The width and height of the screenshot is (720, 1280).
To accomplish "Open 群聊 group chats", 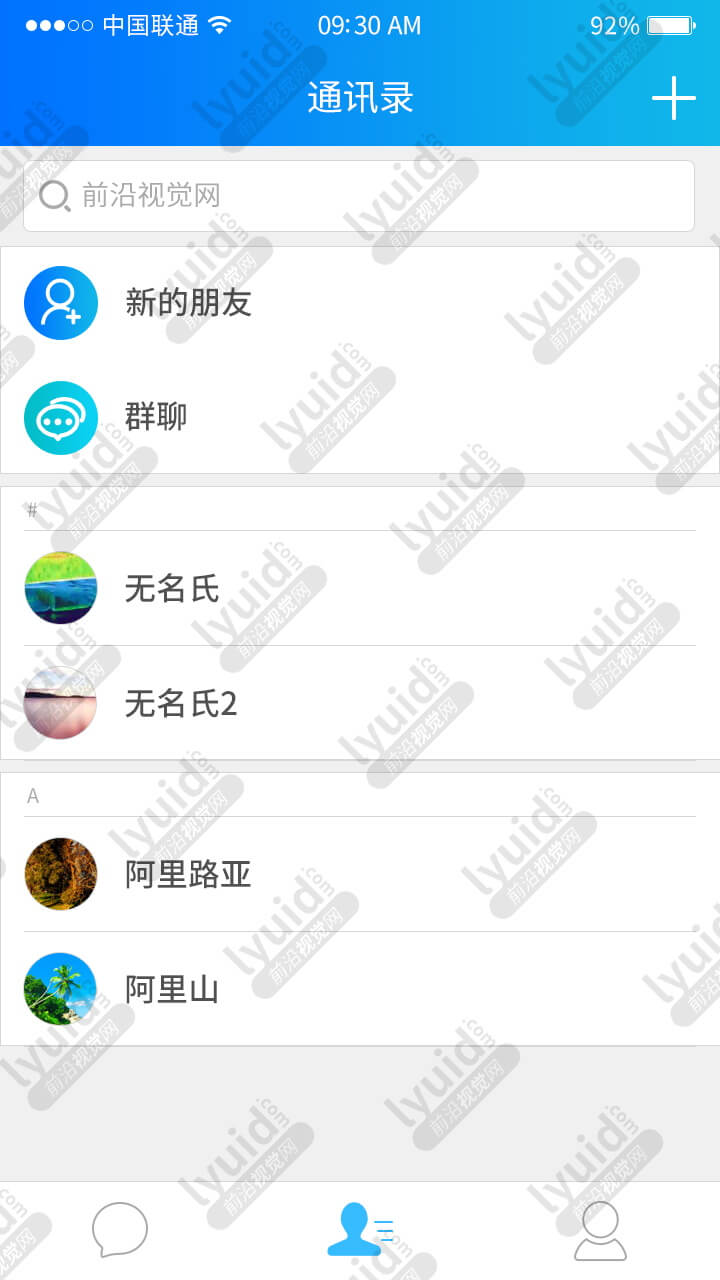I will pos(360,417).
